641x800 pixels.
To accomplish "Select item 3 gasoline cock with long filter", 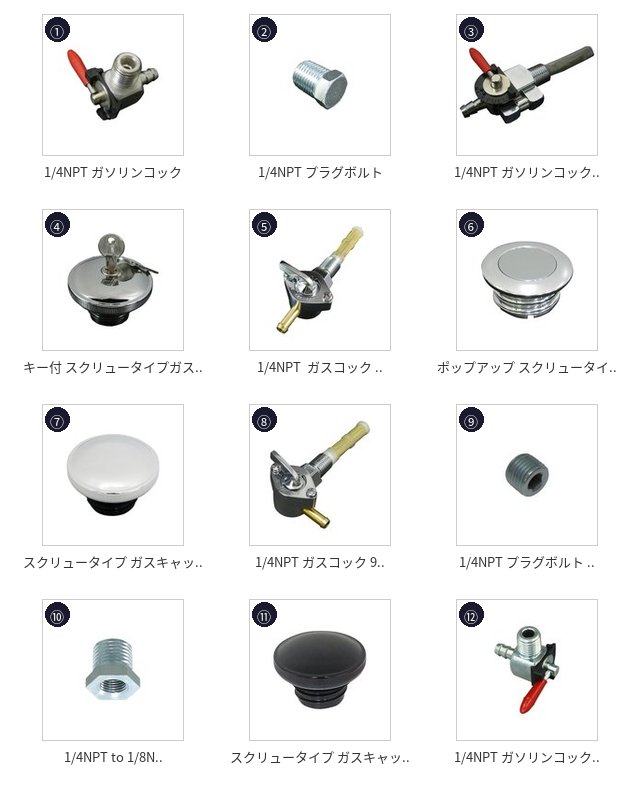I will point(527,85).
